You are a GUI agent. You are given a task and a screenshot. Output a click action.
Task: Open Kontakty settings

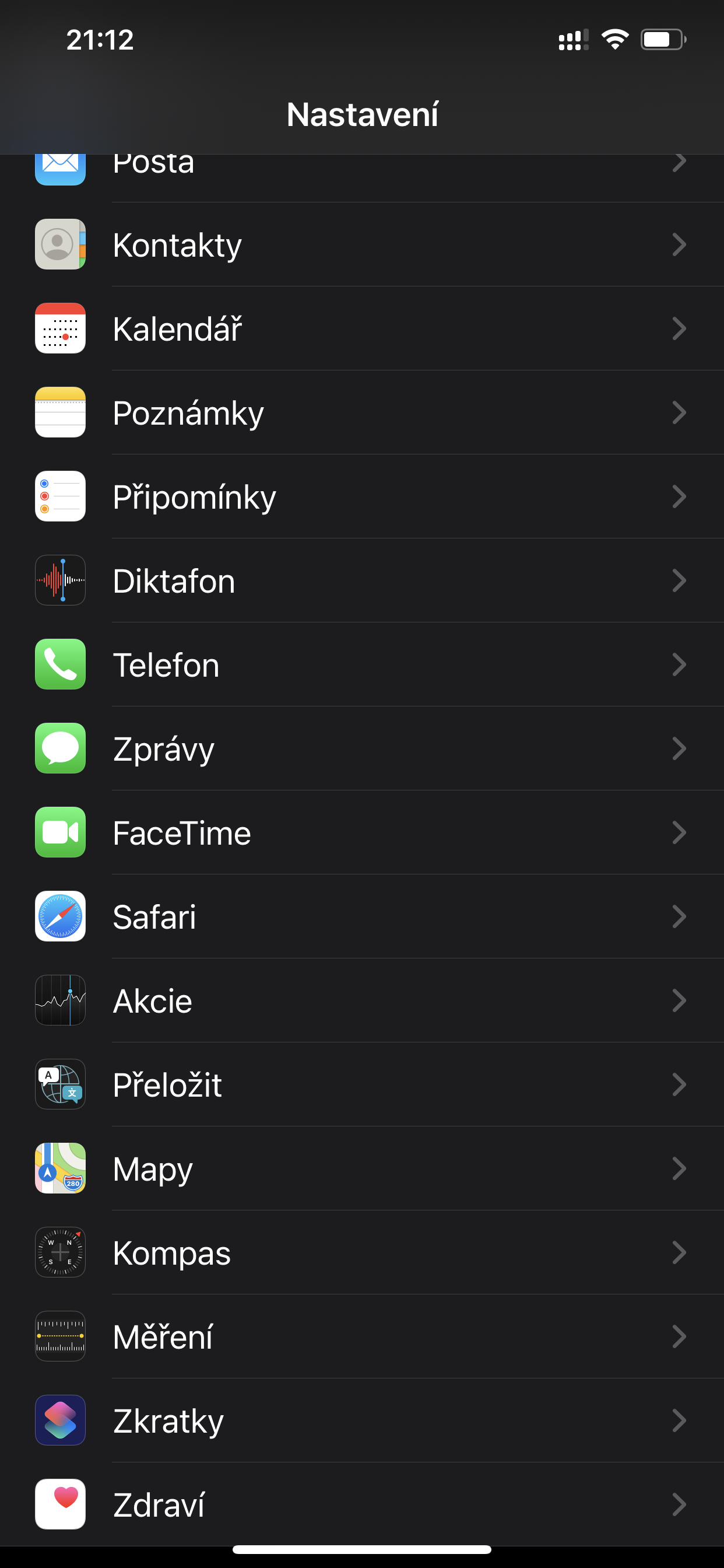362,244
